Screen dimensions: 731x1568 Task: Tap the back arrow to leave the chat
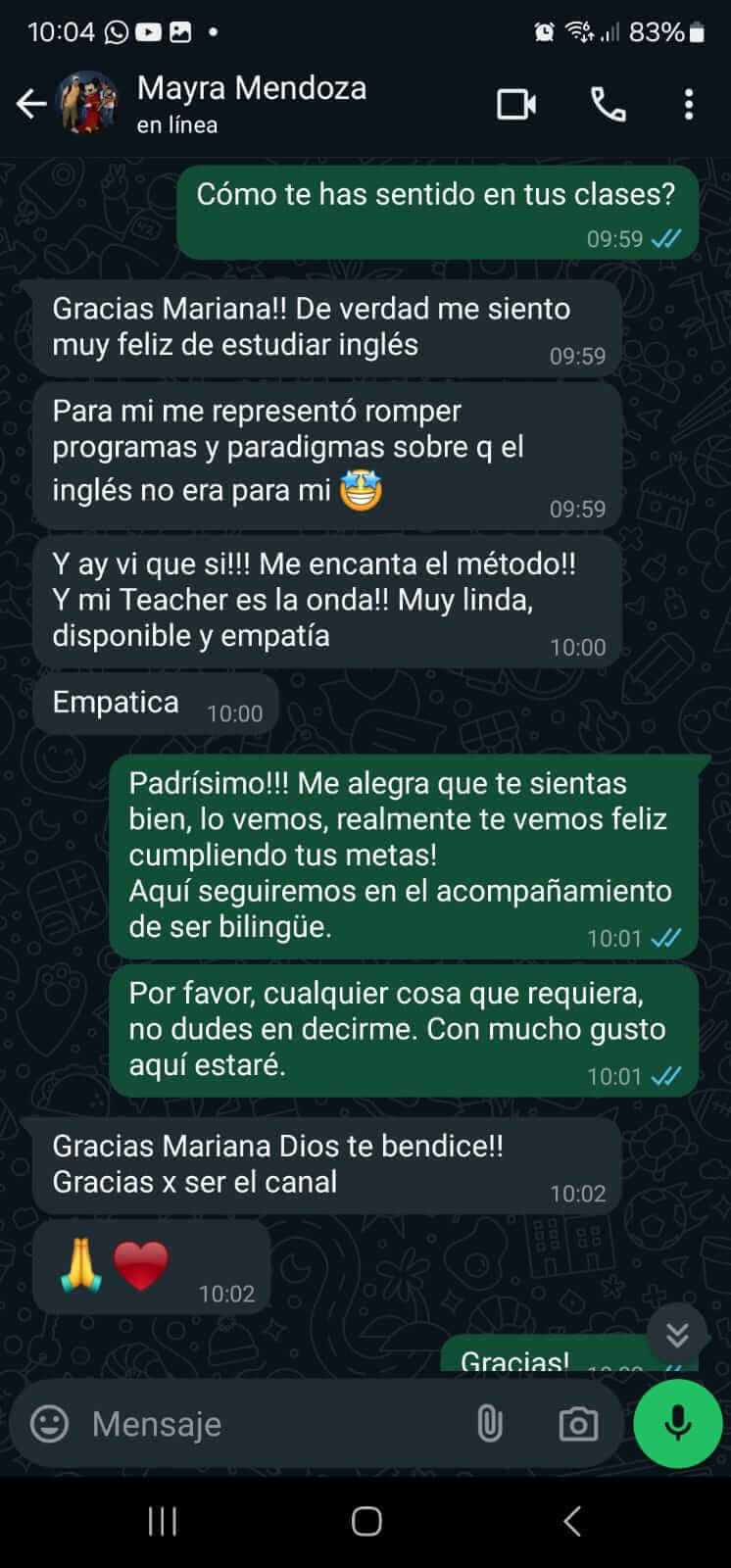(x=32, y=104)
